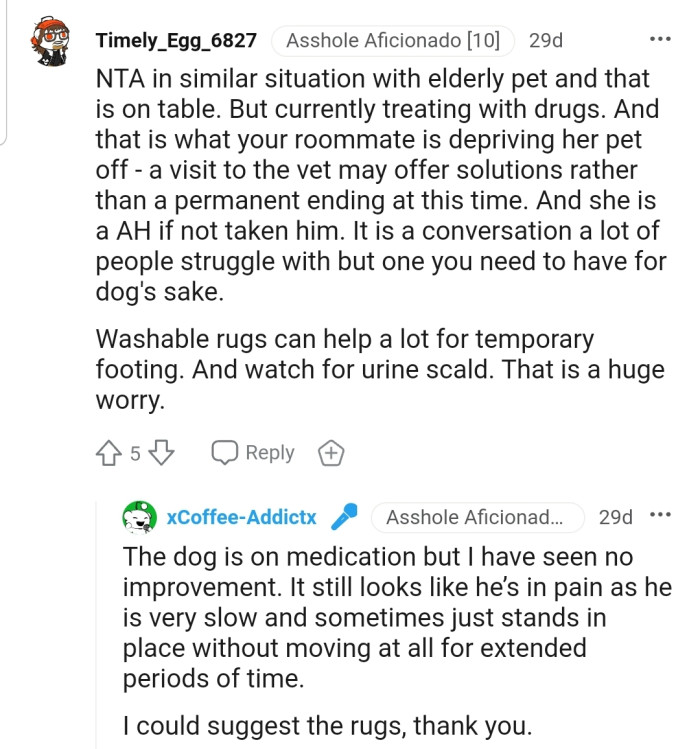Tap xCoffee-Addictx's Asshole Aficionad... flair
700x749 pixels.
[476, 517]
